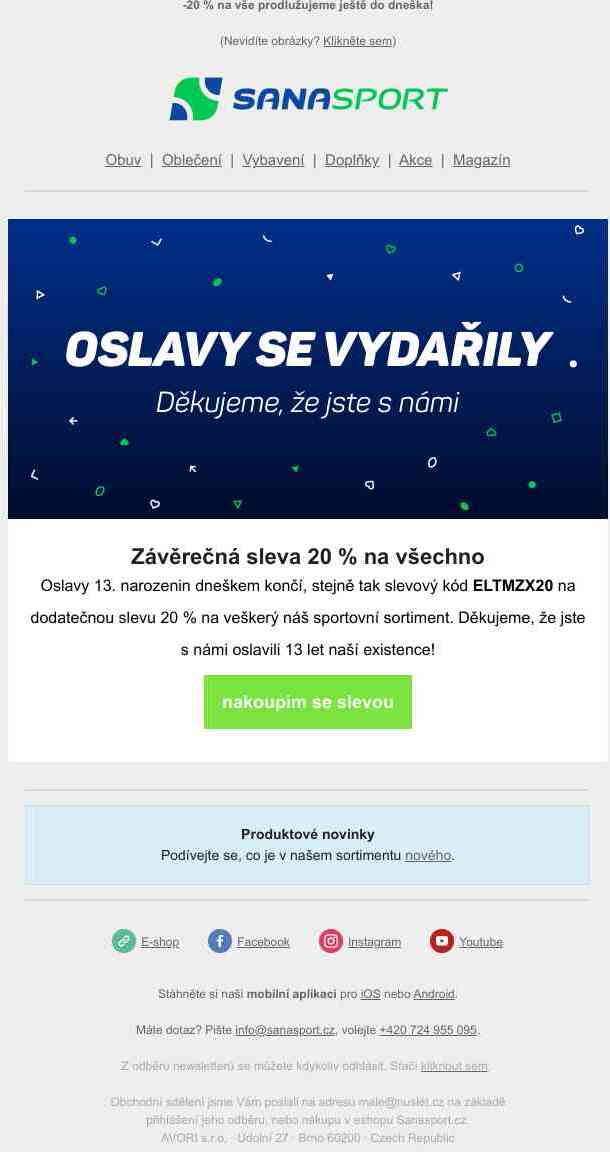Unsubscribe via 'kliknout sem' link
Screen dimensions: 610x1152
click(454, 1066)
